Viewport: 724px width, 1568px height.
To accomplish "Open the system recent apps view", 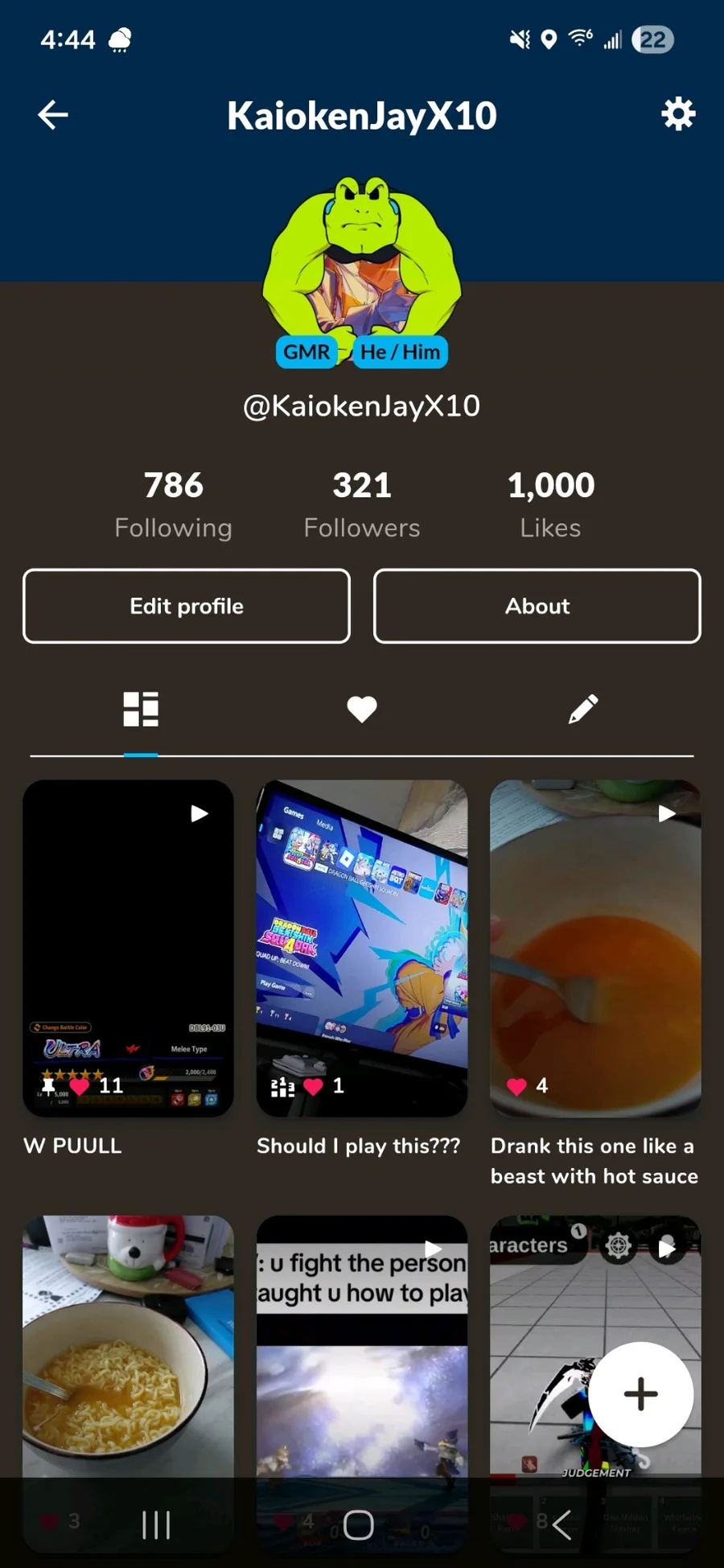I will coord(156,1525).
